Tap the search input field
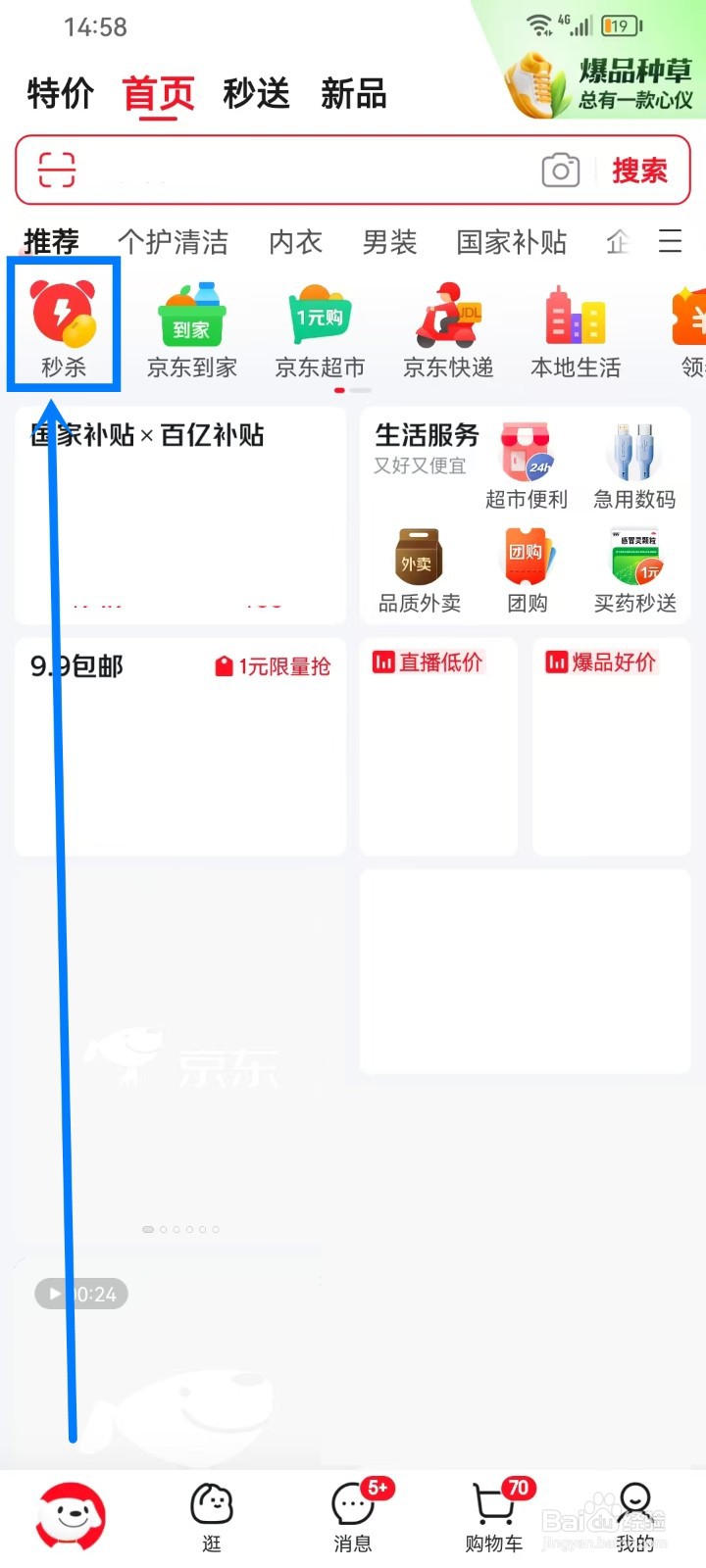The width and height of the screenshot is (706, 1568). (294, 171)
